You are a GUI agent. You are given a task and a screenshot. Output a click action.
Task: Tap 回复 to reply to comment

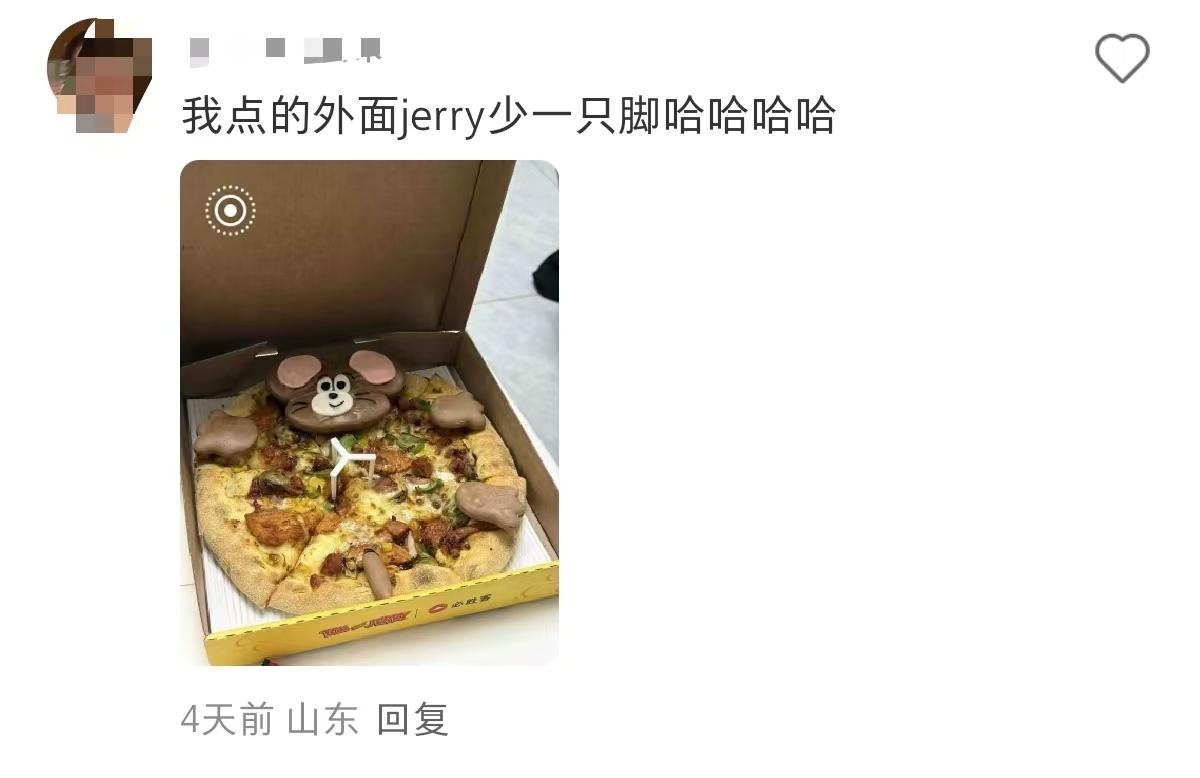pos(412,719)
